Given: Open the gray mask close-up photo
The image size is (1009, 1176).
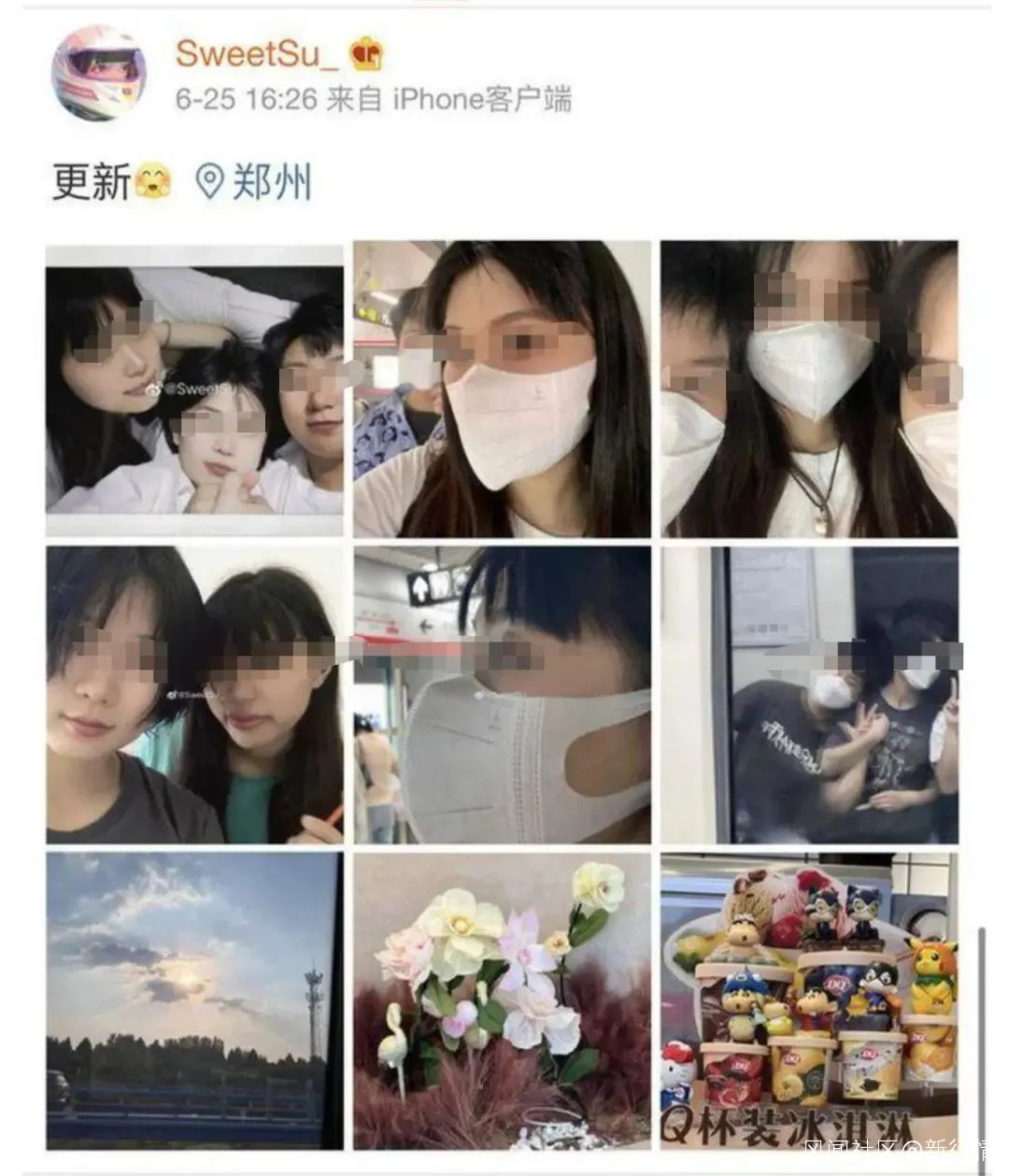Looking at the screenshot, I should click(x=502, y=695).
